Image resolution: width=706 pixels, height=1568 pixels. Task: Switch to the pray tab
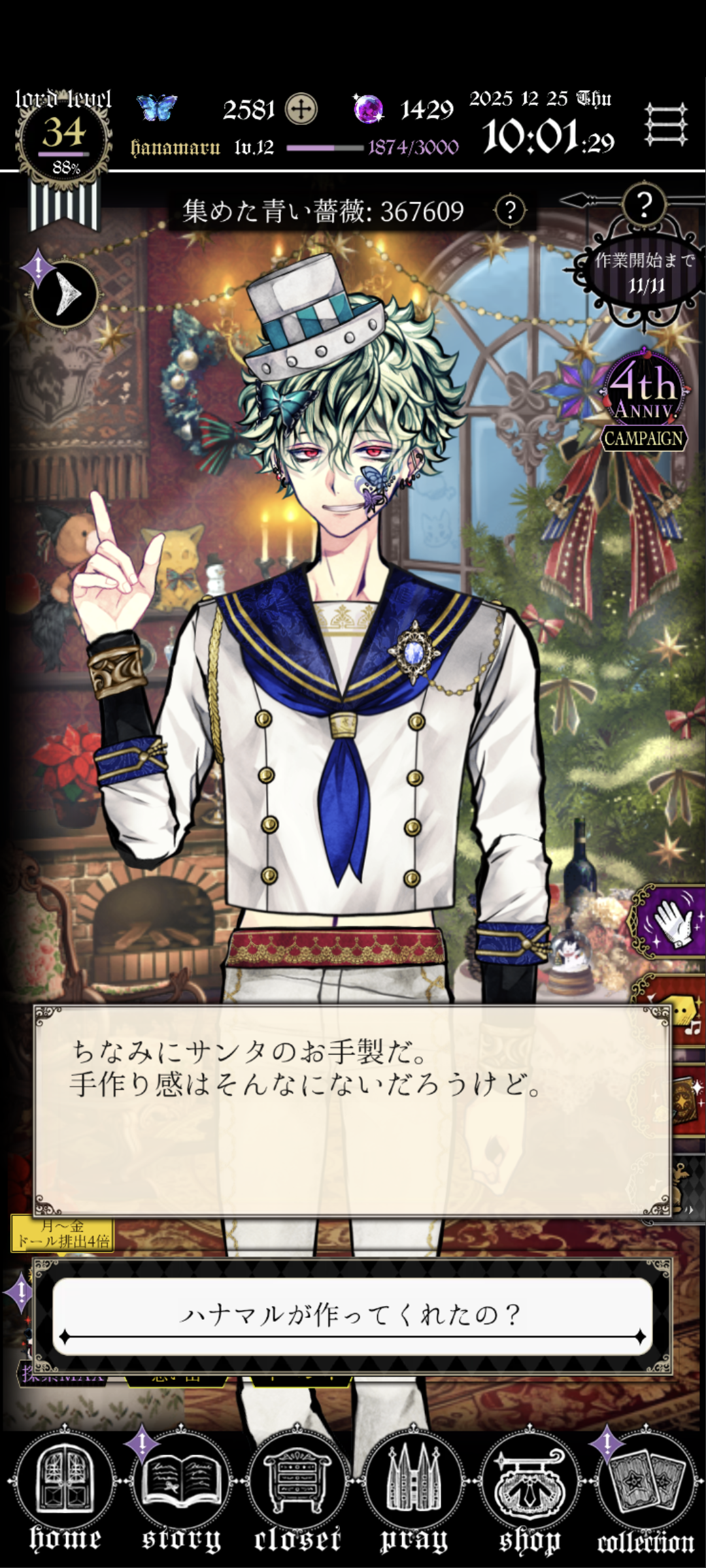(414, 1496)
